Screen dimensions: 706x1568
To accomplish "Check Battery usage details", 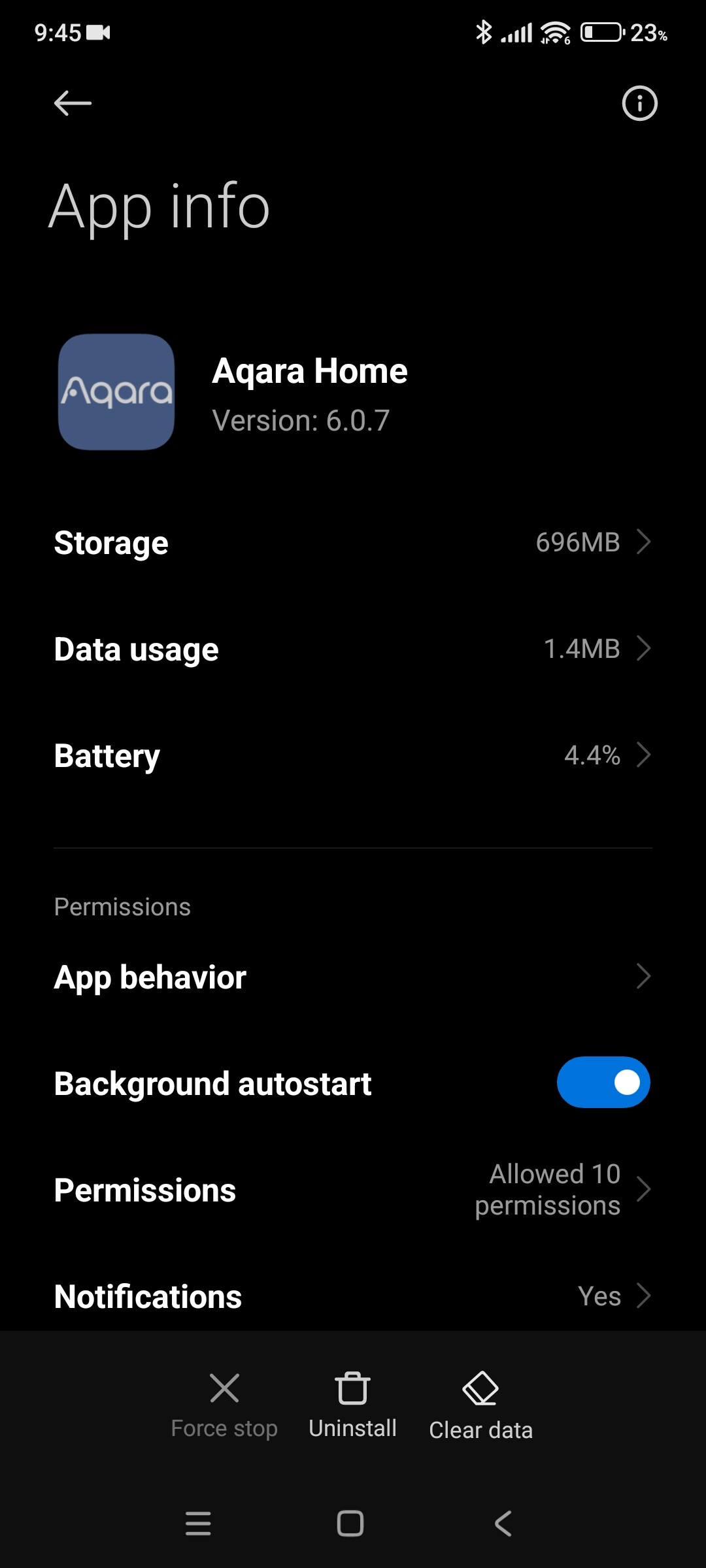I will (x=353, y=756).
